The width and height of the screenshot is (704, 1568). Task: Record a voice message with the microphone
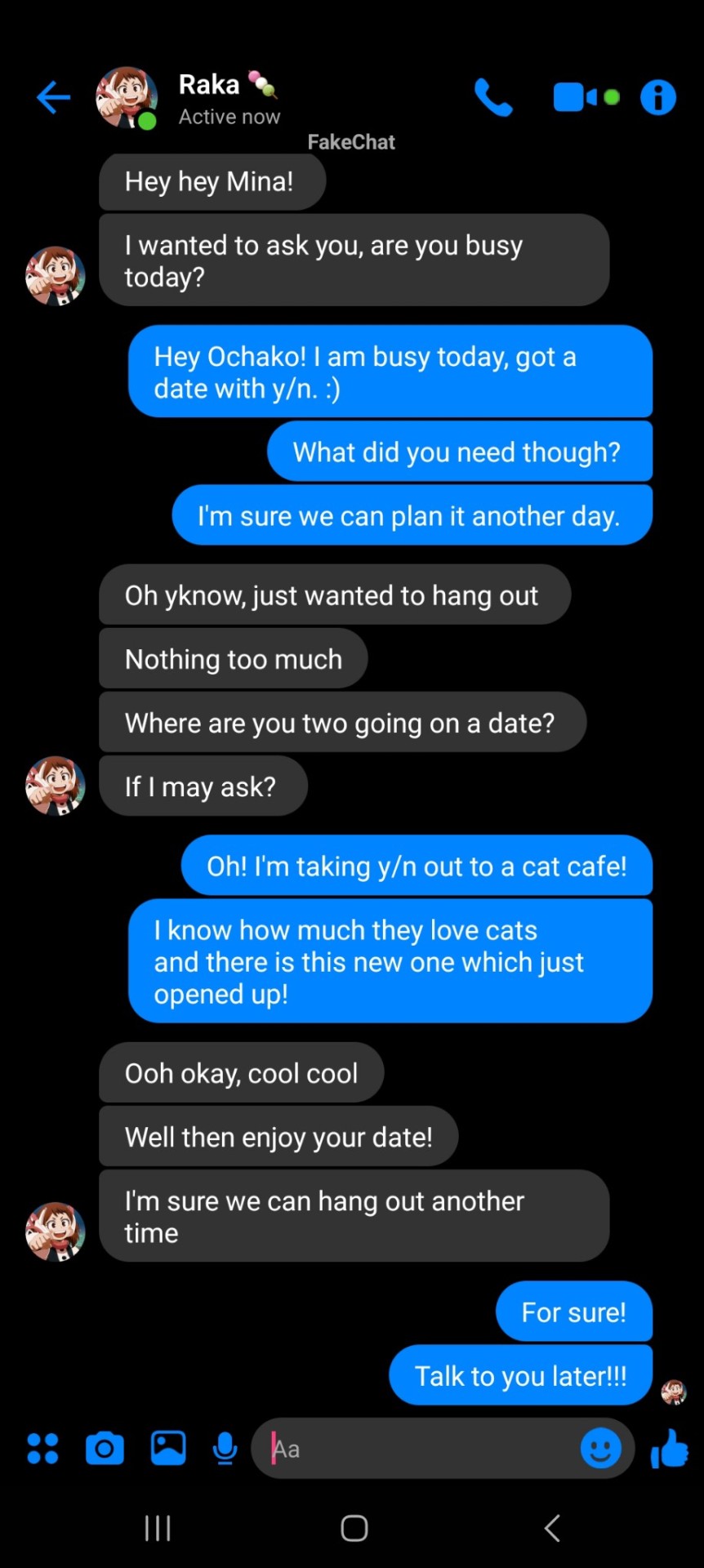click(225, 1449)
